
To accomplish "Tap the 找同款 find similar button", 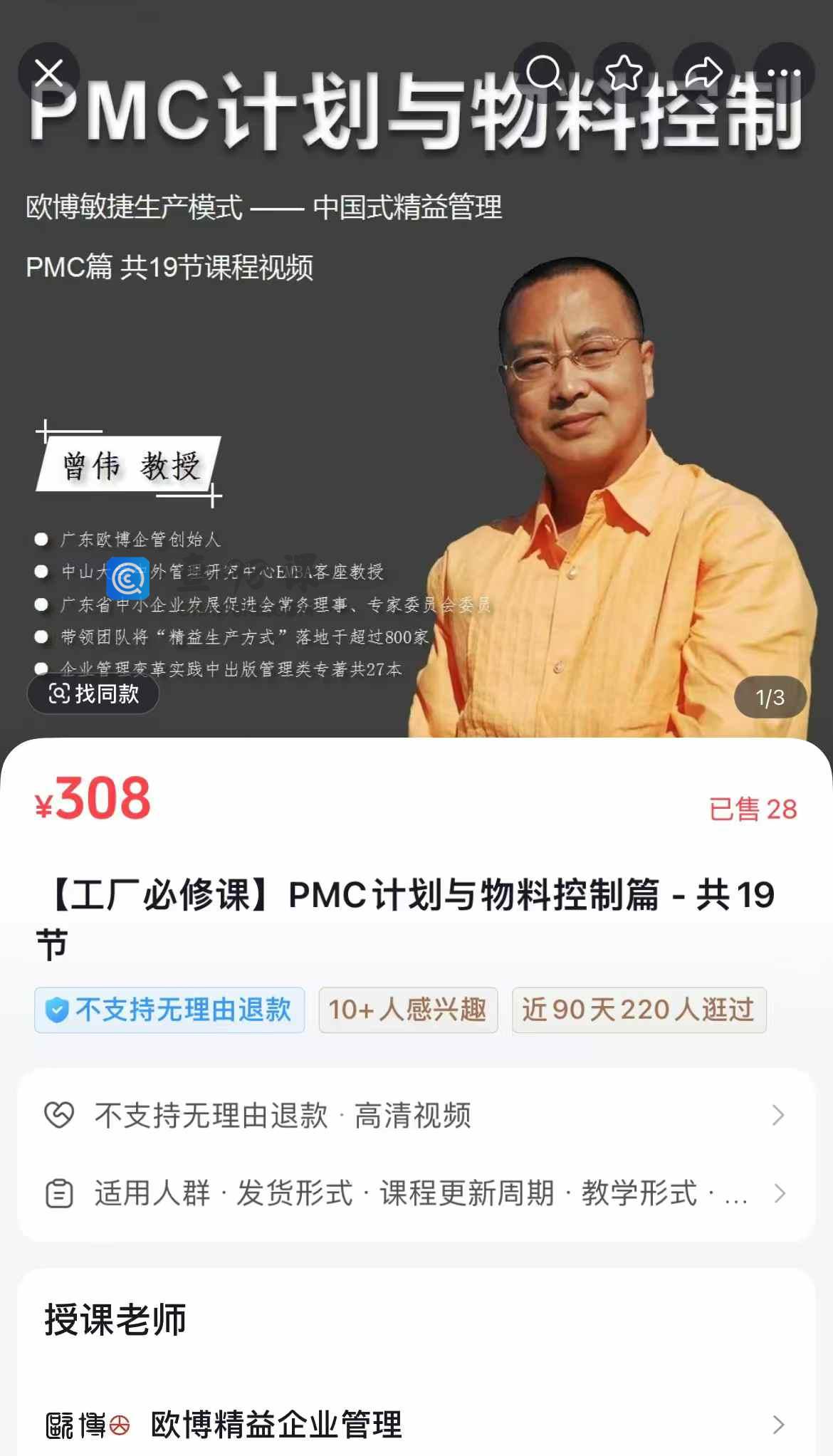I will click(x=93, y=693).
